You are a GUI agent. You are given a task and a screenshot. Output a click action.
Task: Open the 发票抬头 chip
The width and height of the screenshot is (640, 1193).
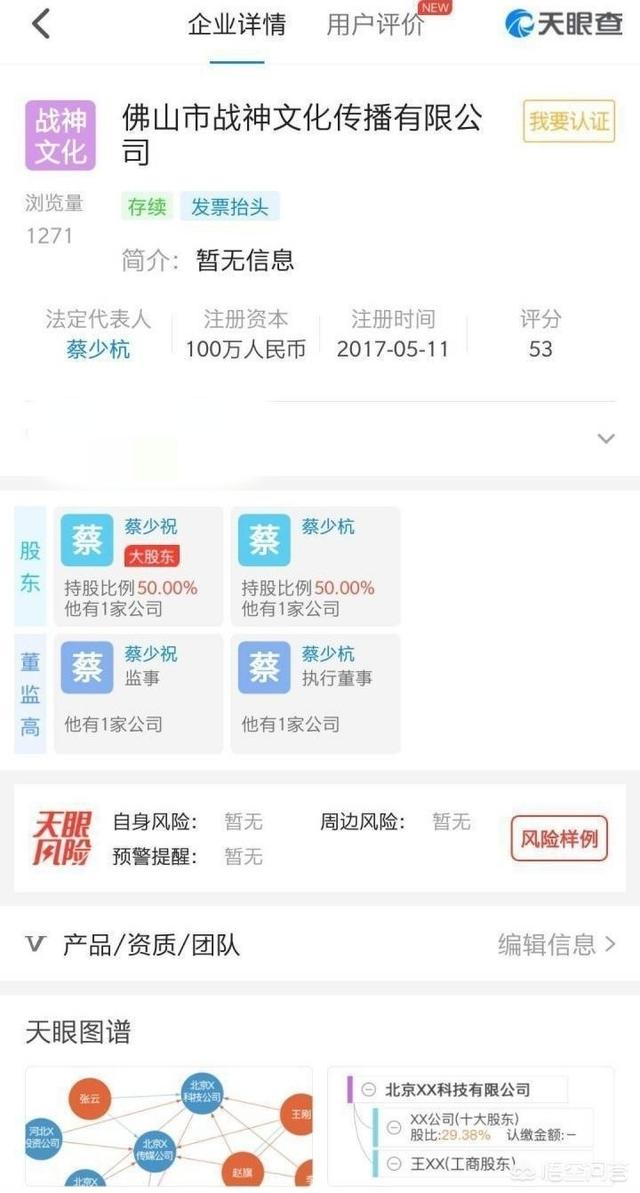230,207
